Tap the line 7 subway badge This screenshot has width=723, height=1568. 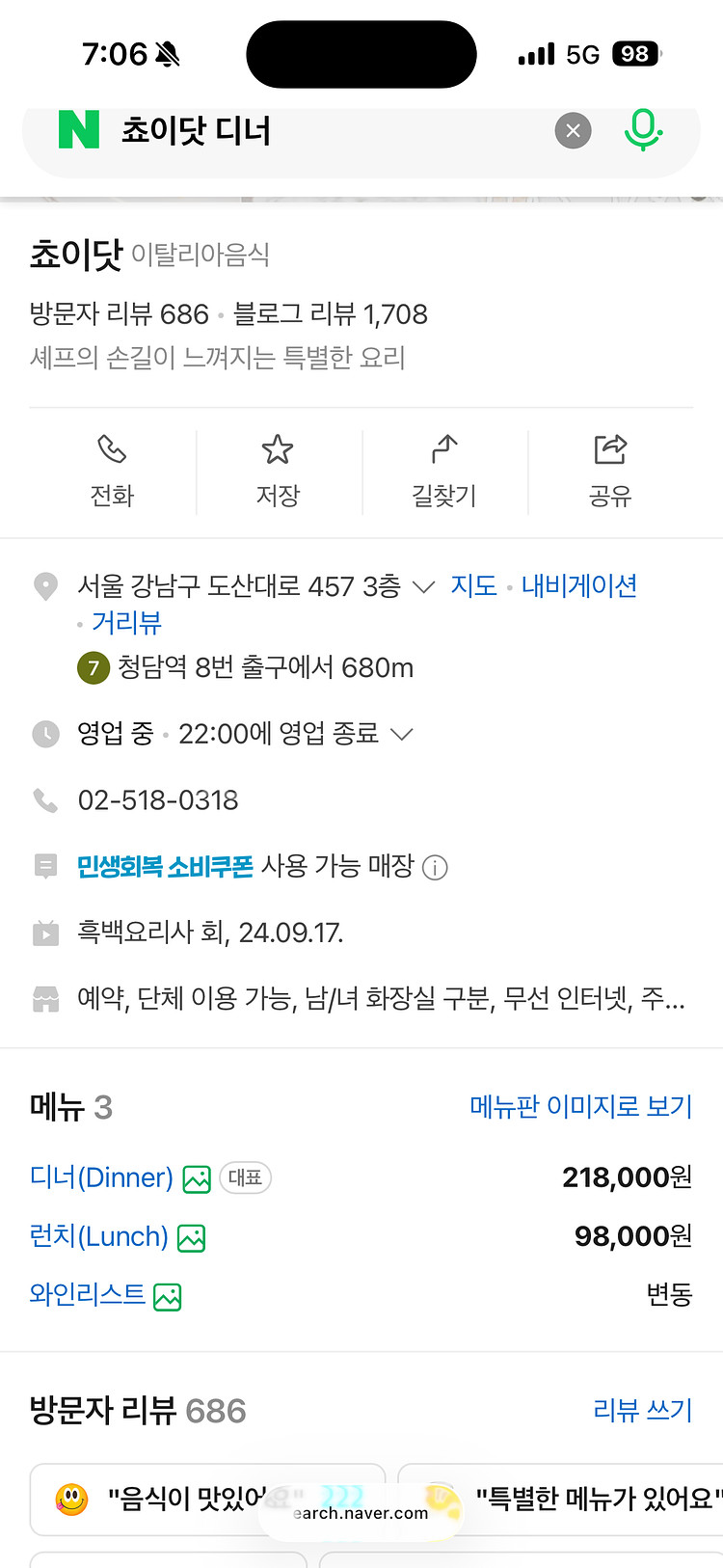(x=93, y=667)
